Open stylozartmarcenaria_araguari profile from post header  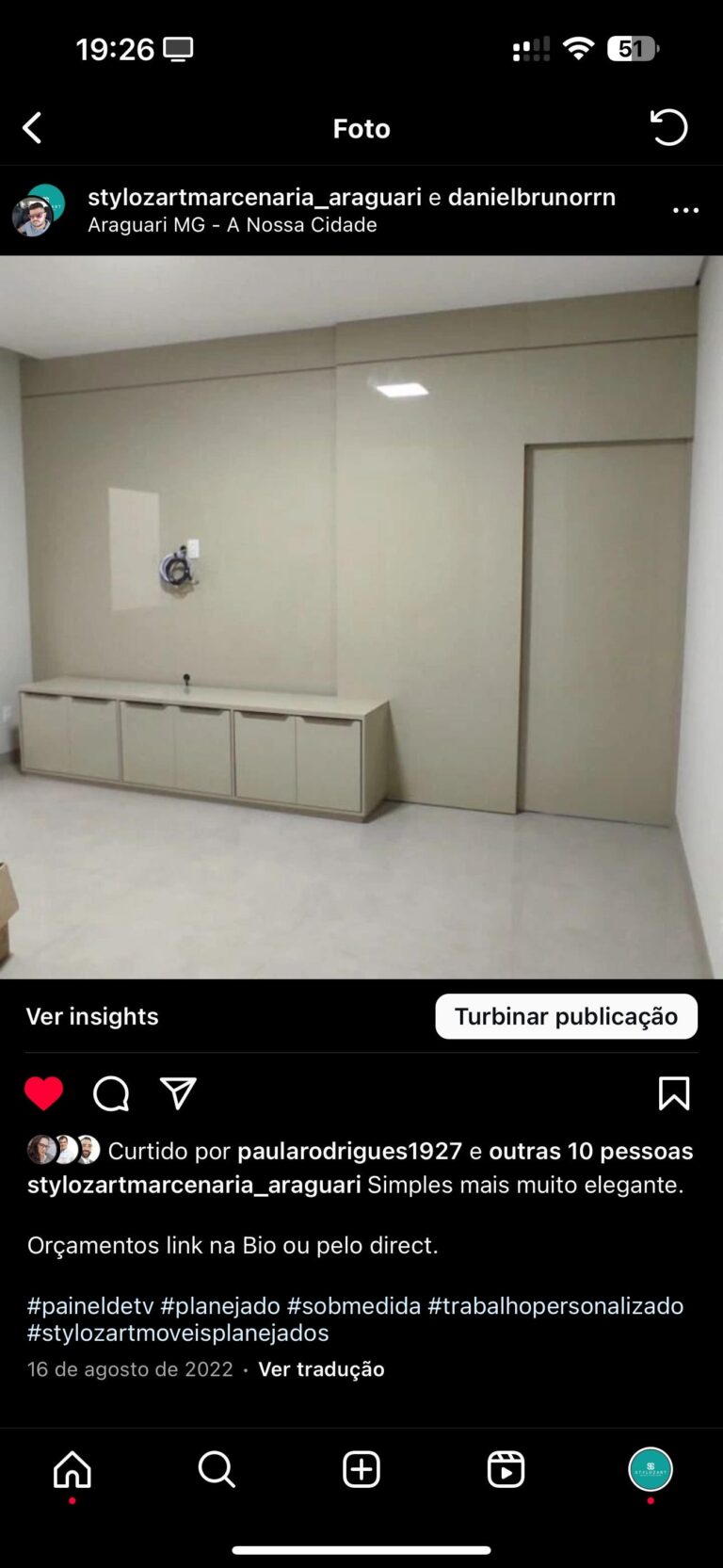254,197
